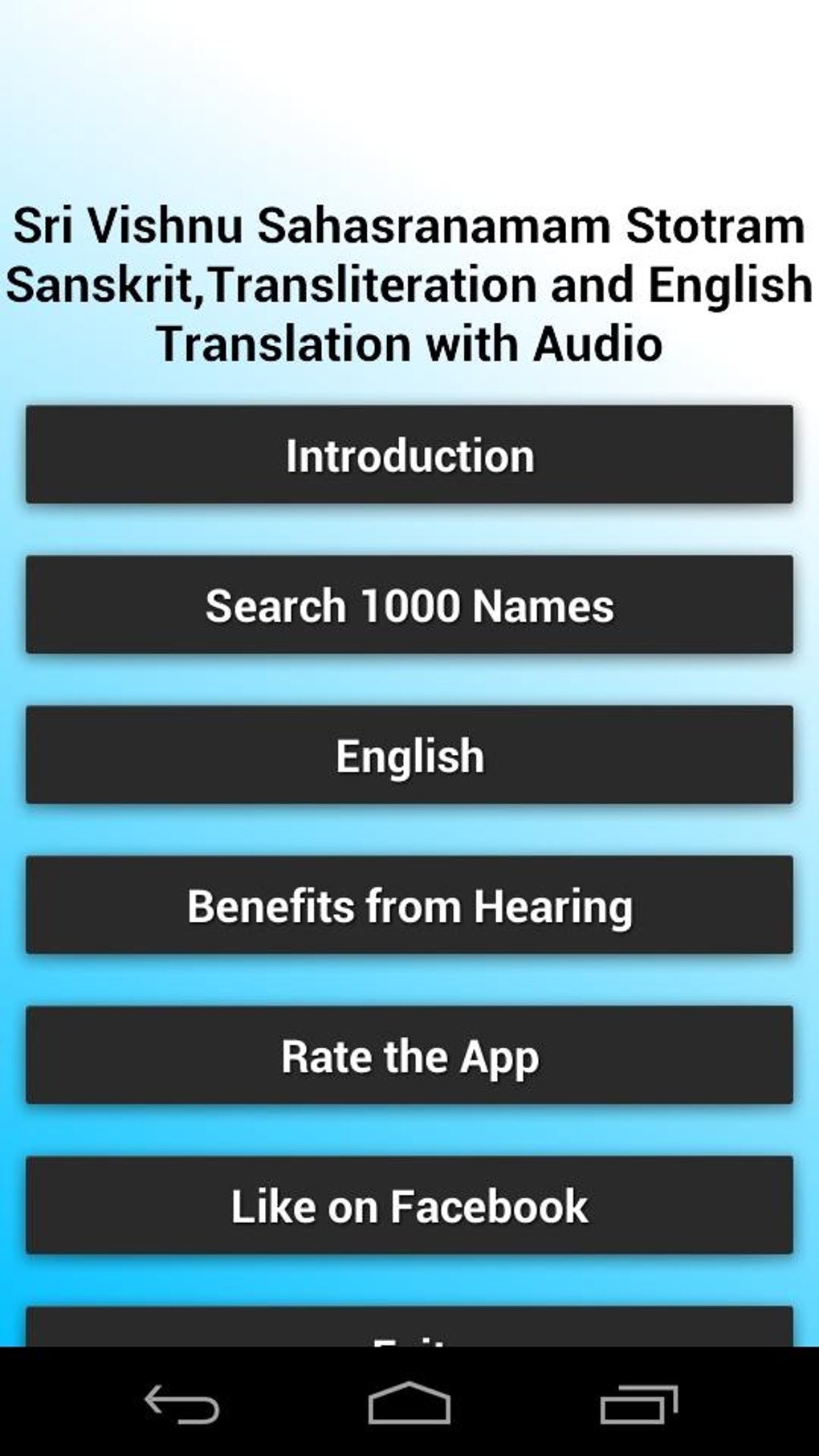View Benefits from Hearing
Viewport: 819px width, 1456px height.
(409, 905)
